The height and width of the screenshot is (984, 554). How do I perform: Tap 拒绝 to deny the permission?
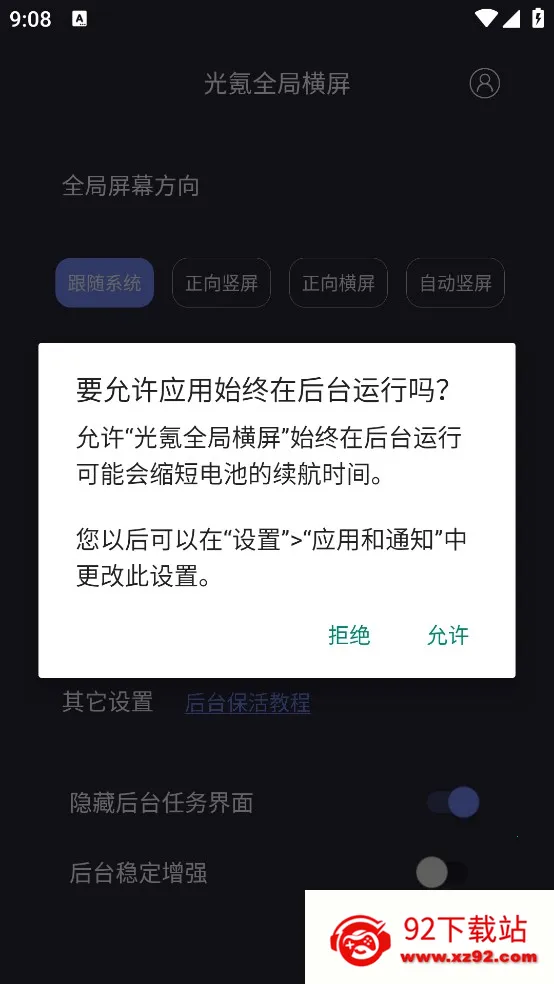(x=349, y=635)
